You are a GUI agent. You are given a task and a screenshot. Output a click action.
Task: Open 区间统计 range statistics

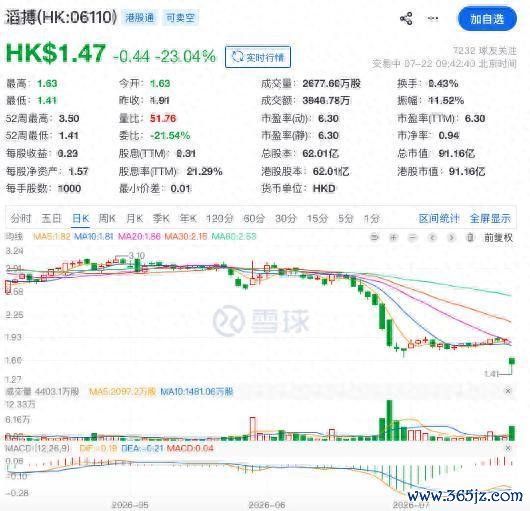coord(439,218)
